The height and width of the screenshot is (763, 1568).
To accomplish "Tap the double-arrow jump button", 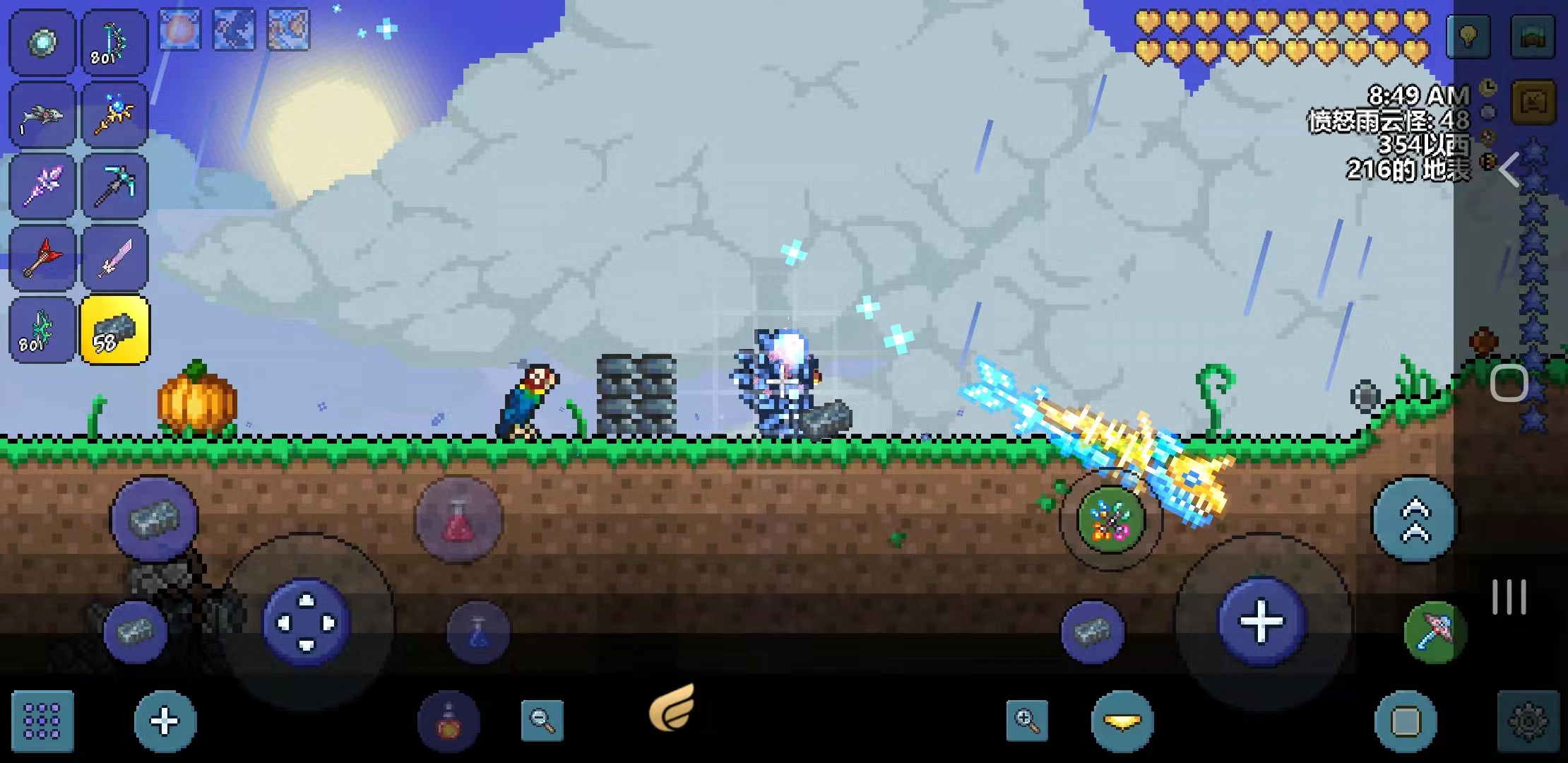I will pos(1415,520).
